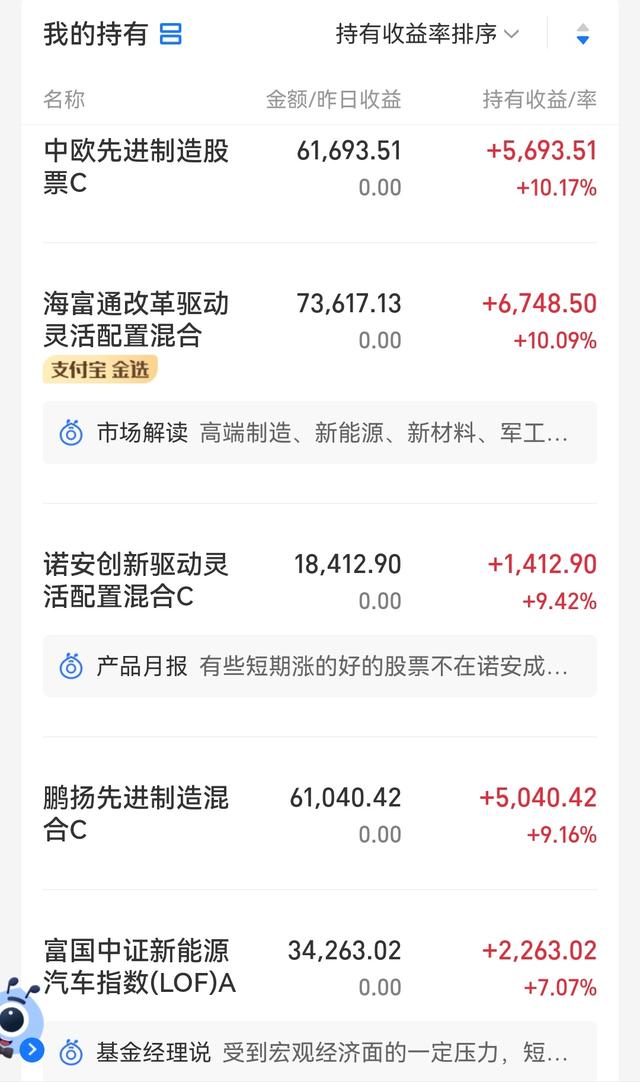Screen dimensions: 640x1082
Task: Open the 中欧先进制造股票C fund holding
Action: 320,168
